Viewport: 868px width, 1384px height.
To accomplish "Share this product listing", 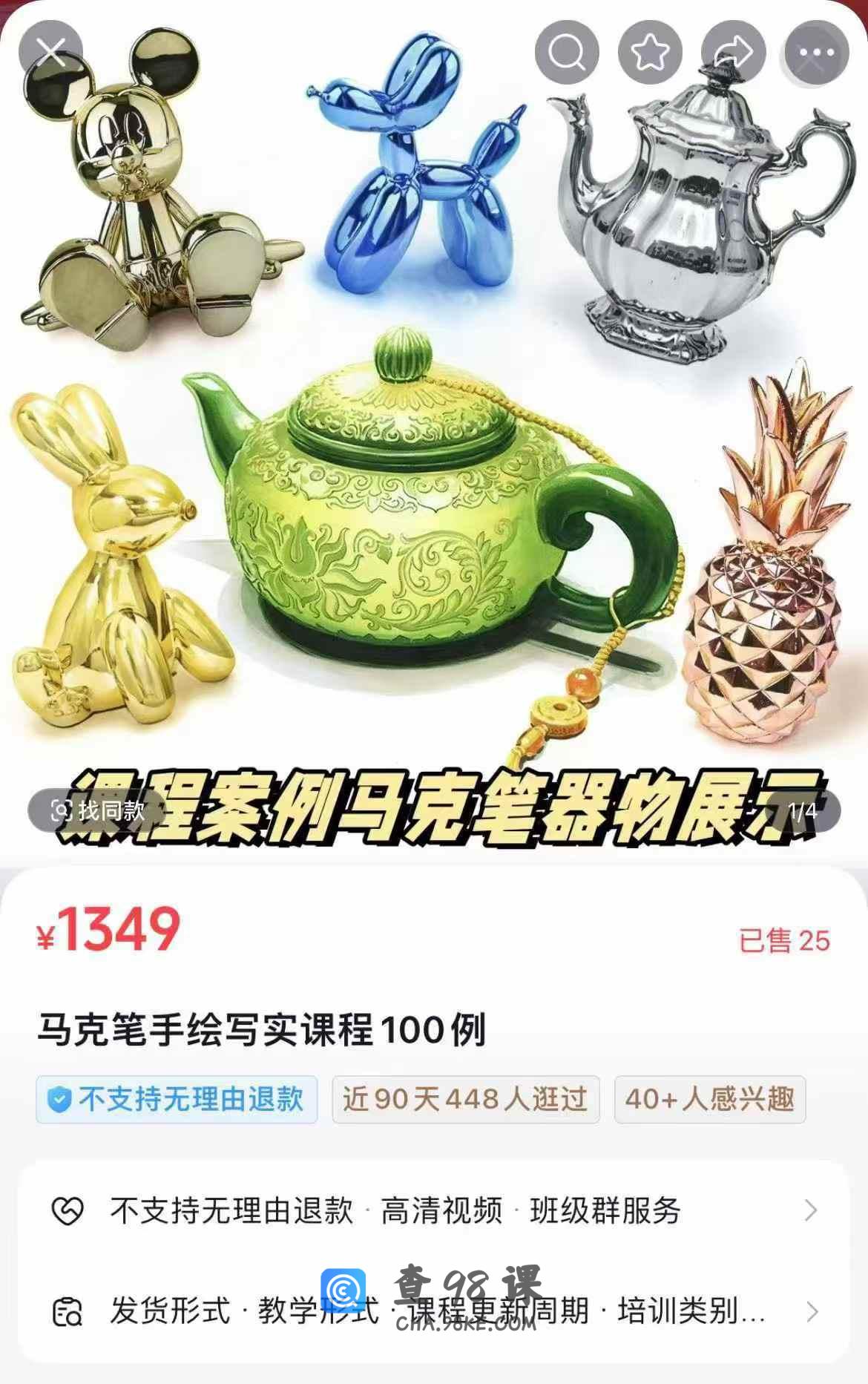I will (x=733, y=53).
